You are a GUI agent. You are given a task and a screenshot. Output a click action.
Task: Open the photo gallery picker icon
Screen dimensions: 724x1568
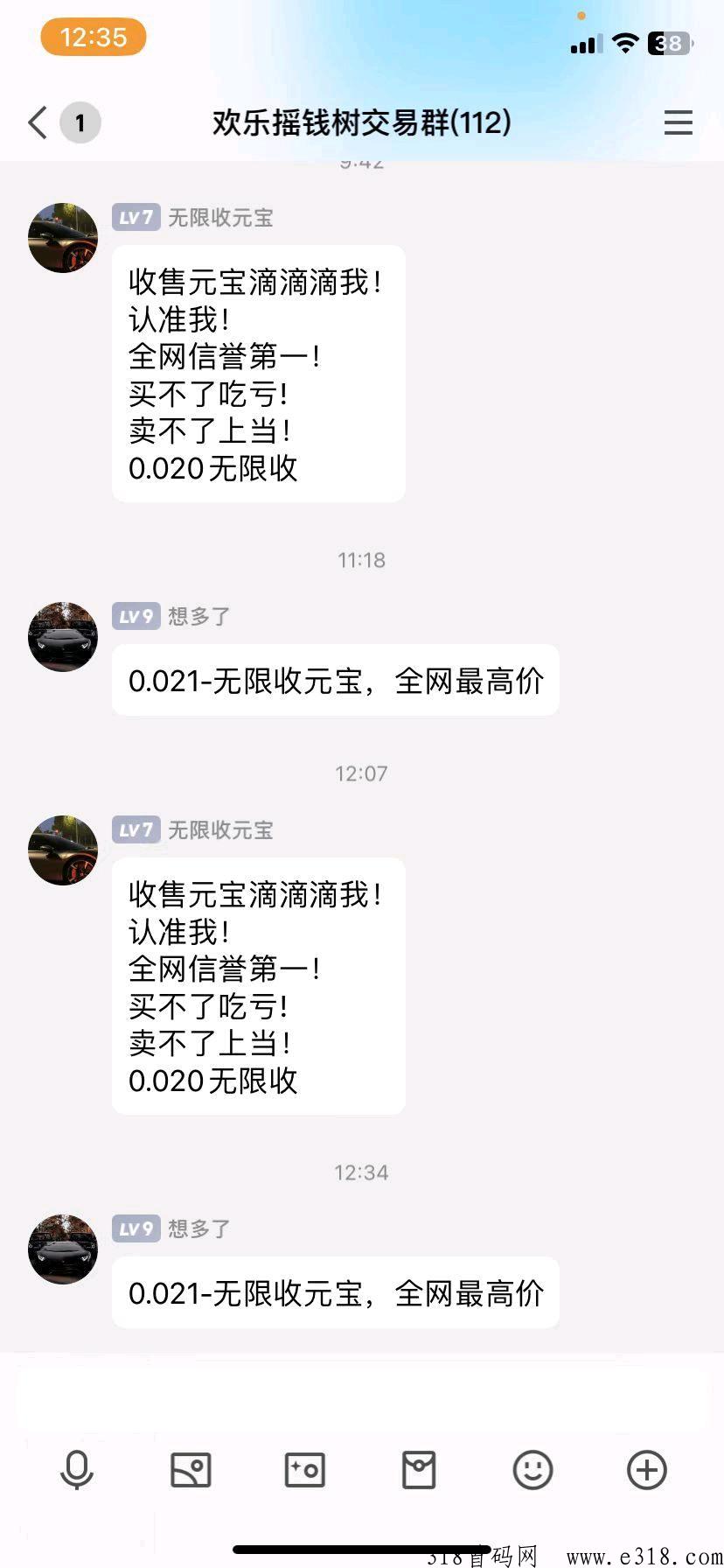[191, 1469]
